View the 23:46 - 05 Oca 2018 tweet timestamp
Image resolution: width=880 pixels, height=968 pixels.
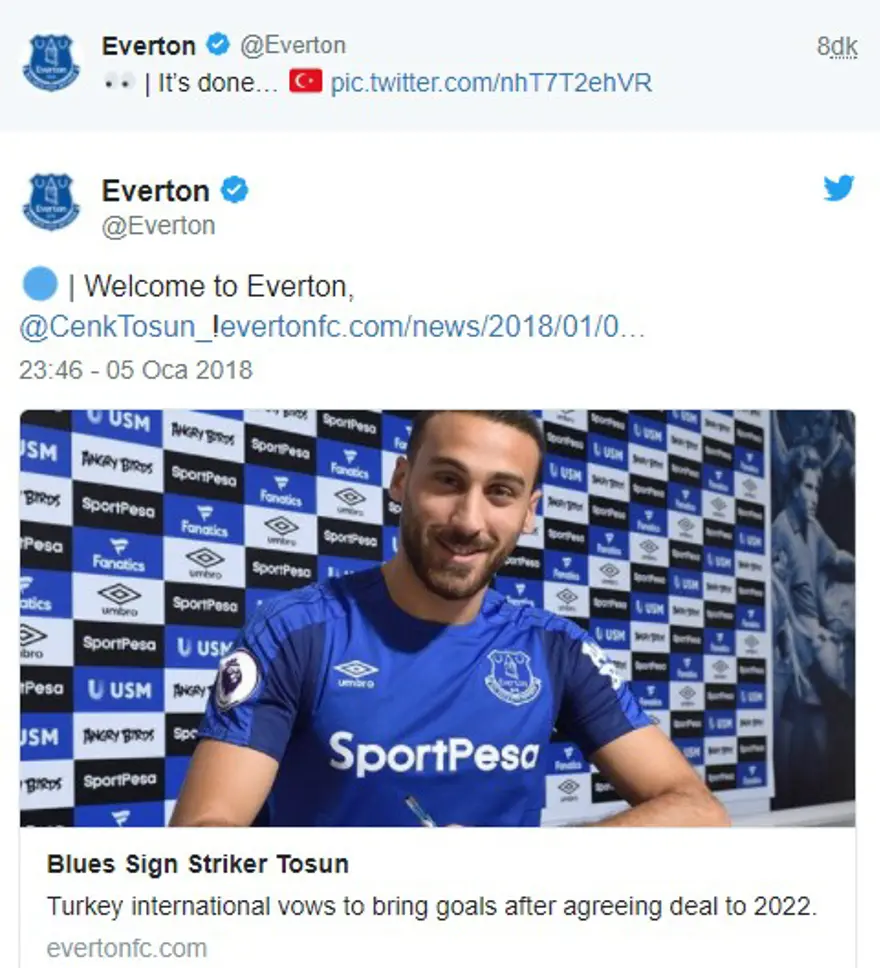[x=135, y=370]
